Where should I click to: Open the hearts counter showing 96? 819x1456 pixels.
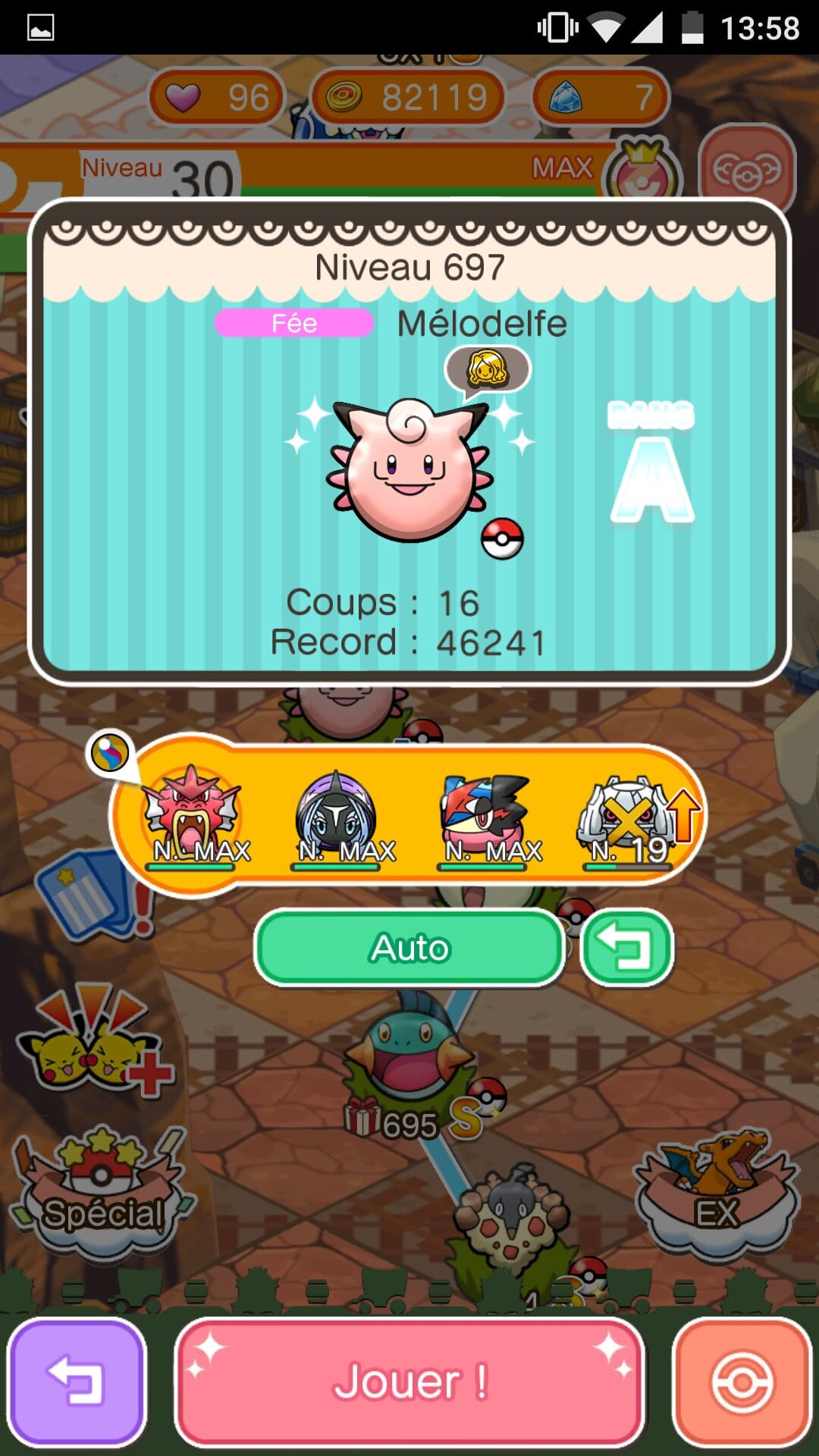click(218, 97)
